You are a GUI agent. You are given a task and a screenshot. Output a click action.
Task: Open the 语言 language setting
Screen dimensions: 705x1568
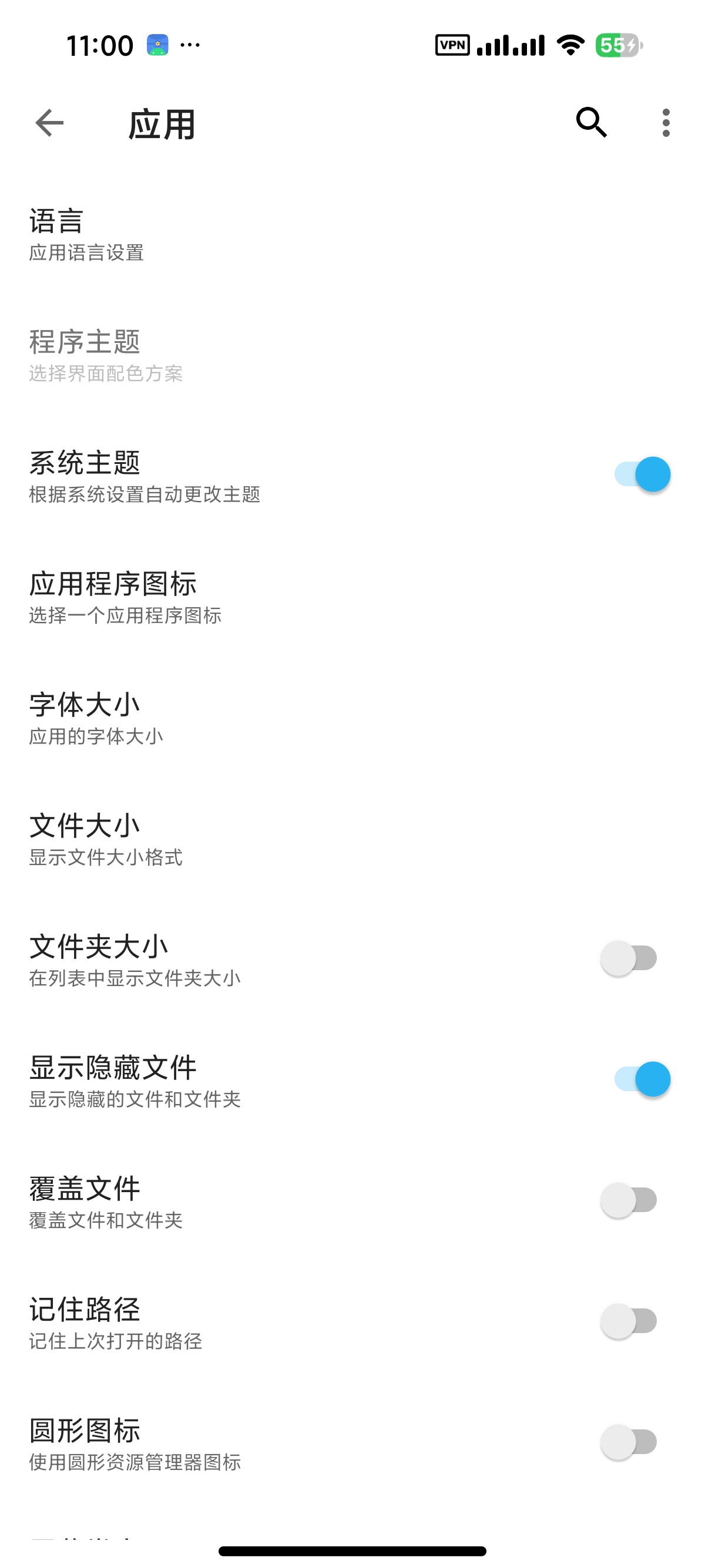pos(352,234)
